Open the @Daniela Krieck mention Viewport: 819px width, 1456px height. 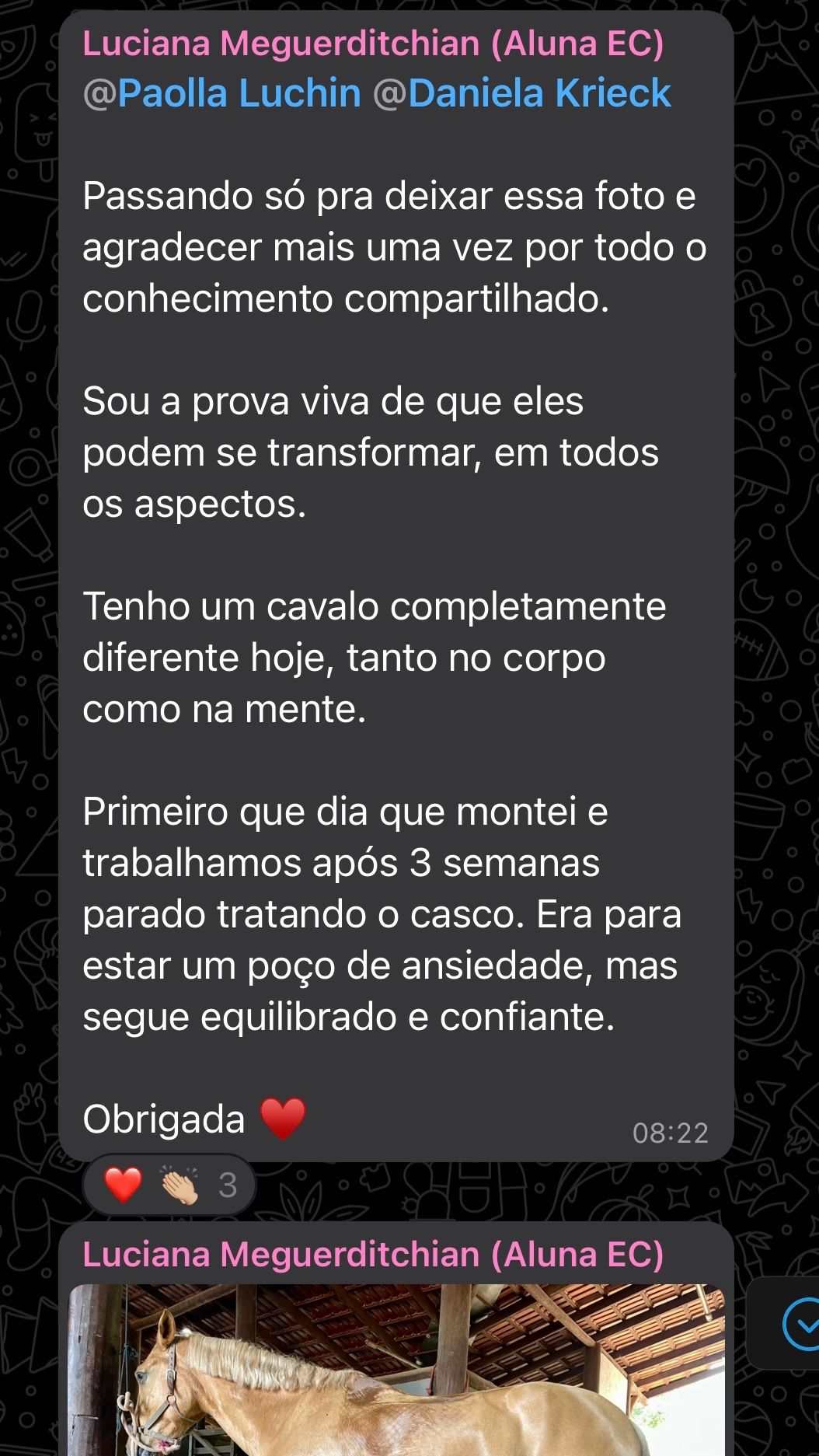click(522, 93)
